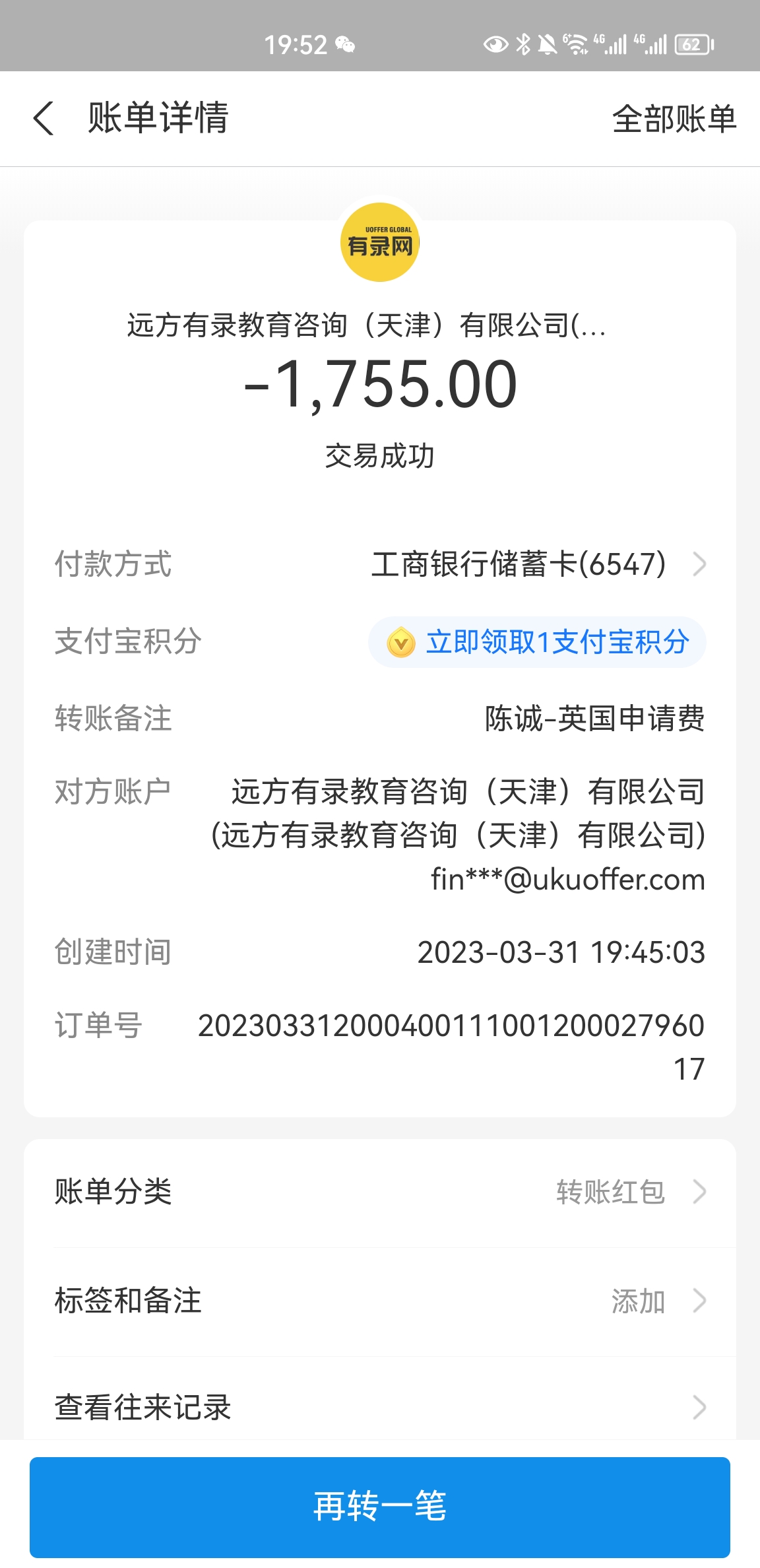
Task: Add 标签和备注 to this bill
Action: 380,1301
